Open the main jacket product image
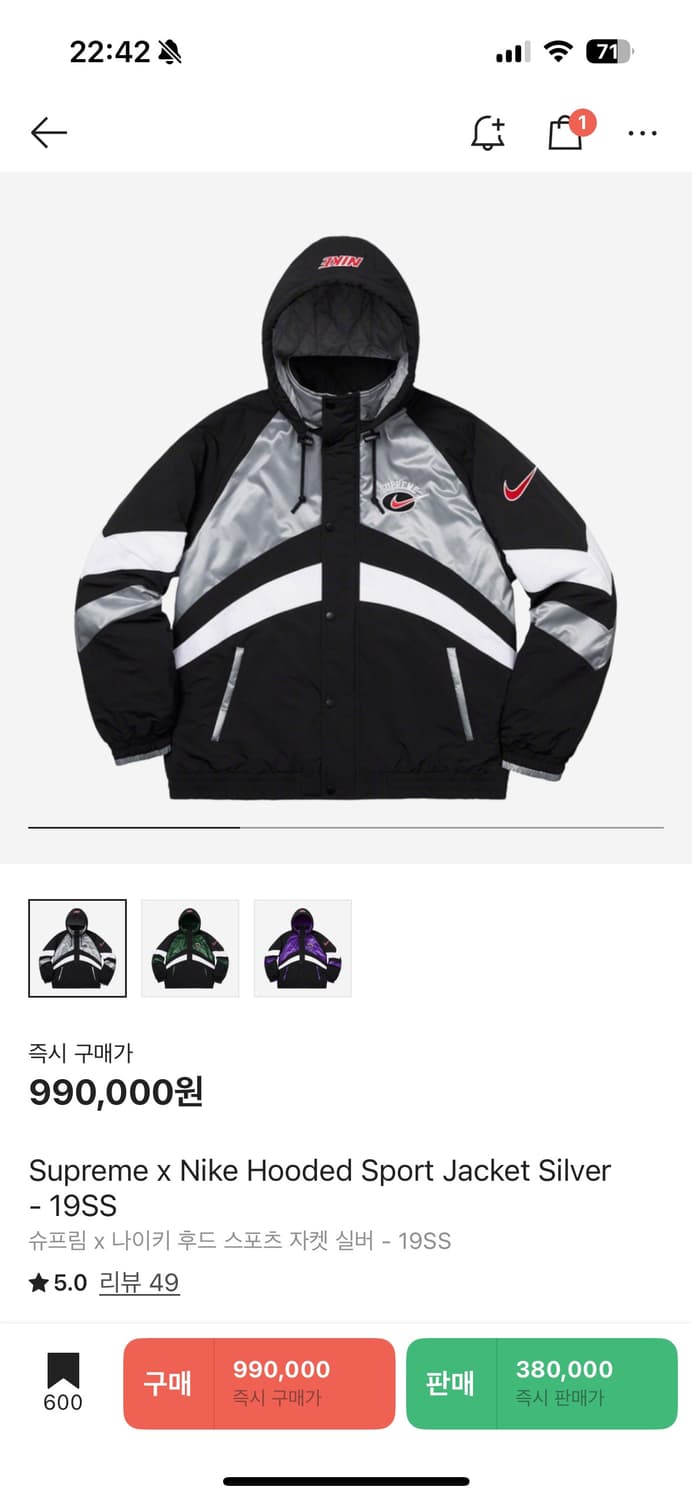Viewport: 692px width, 1500px height. tap(346, 520)
